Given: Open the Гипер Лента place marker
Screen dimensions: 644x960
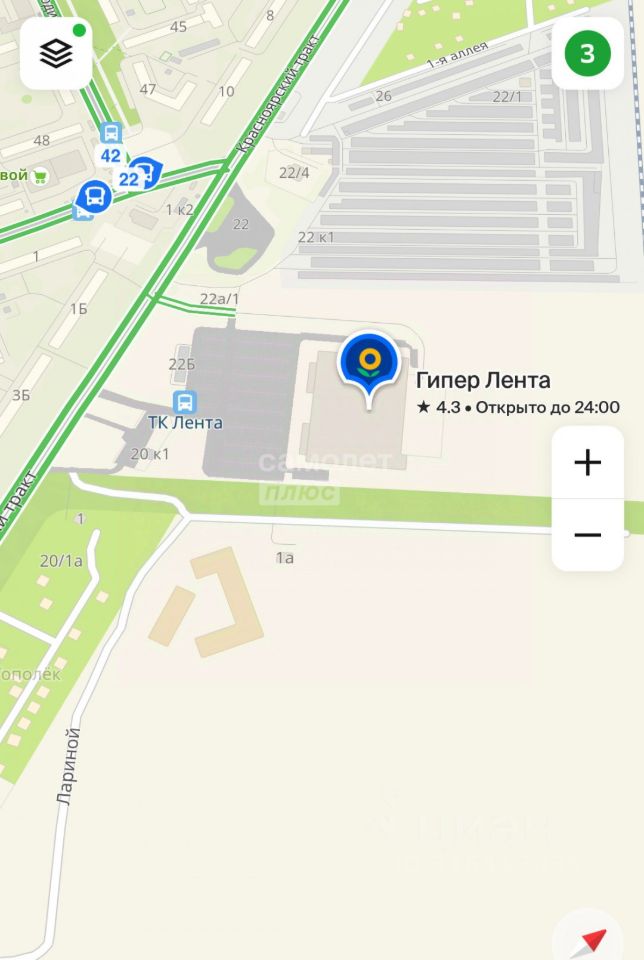Looking at the screenshot, I should 369,364.
